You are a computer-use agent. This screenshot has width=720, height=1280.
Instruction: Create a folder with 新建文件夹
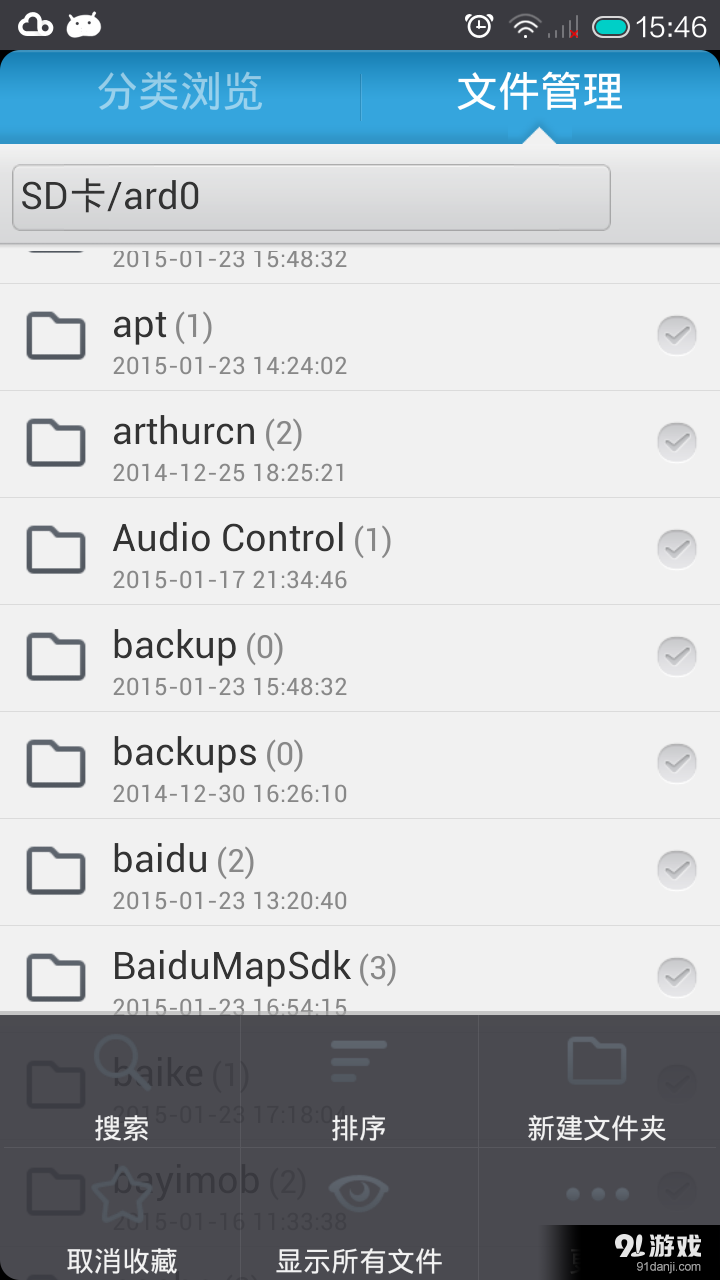pyautogui.click(x=597, y=1090)
